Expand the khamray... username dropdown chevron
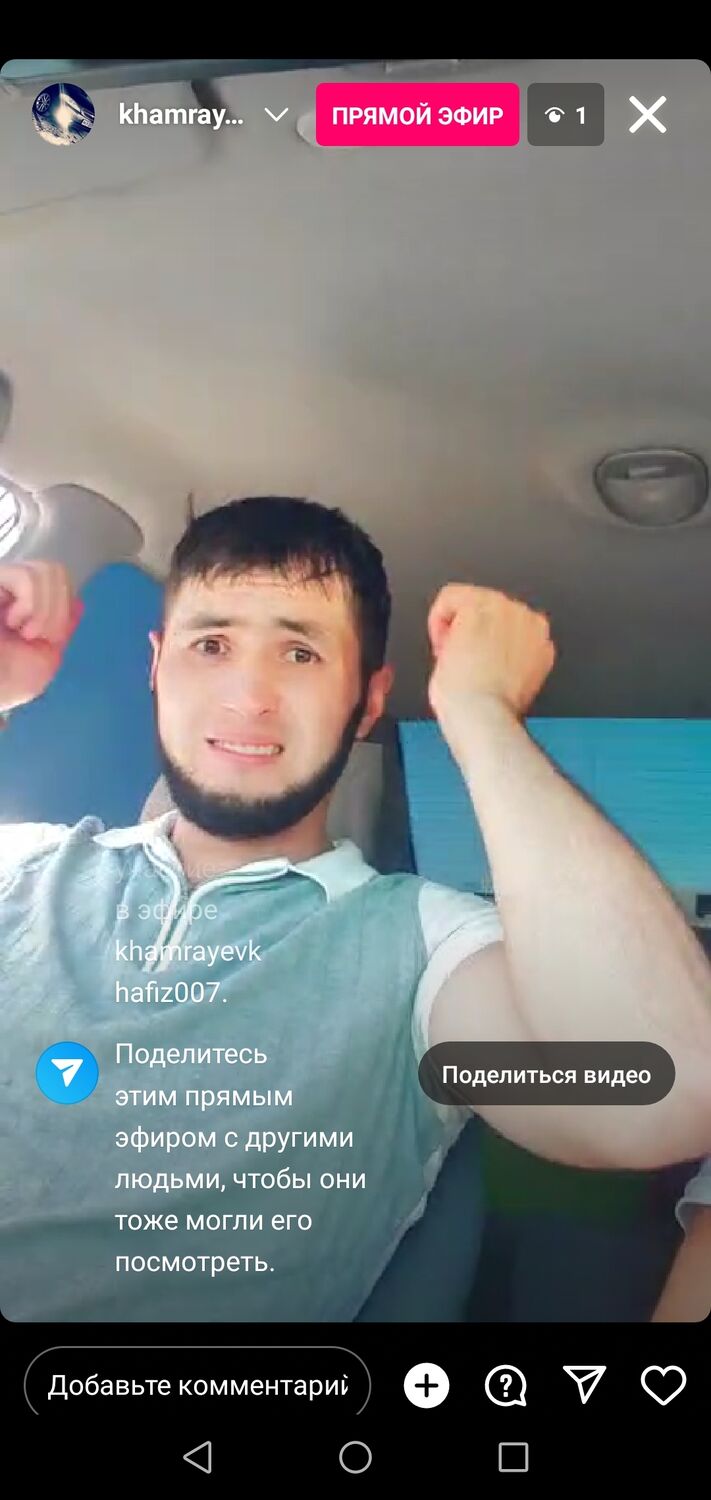 pos(276,115)
